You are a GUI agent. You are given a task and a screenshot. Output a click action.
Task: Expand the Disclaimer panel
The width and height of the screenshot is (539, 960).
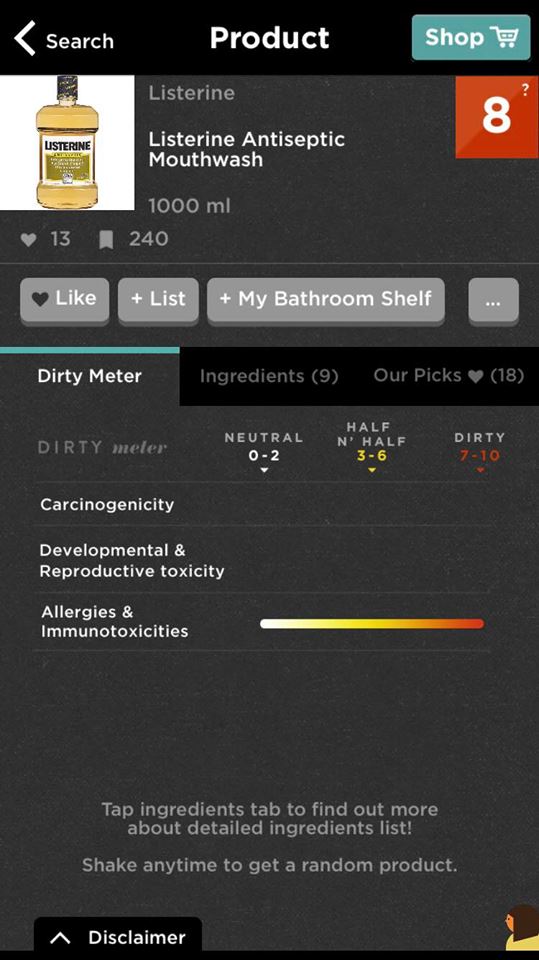[118, 937]
